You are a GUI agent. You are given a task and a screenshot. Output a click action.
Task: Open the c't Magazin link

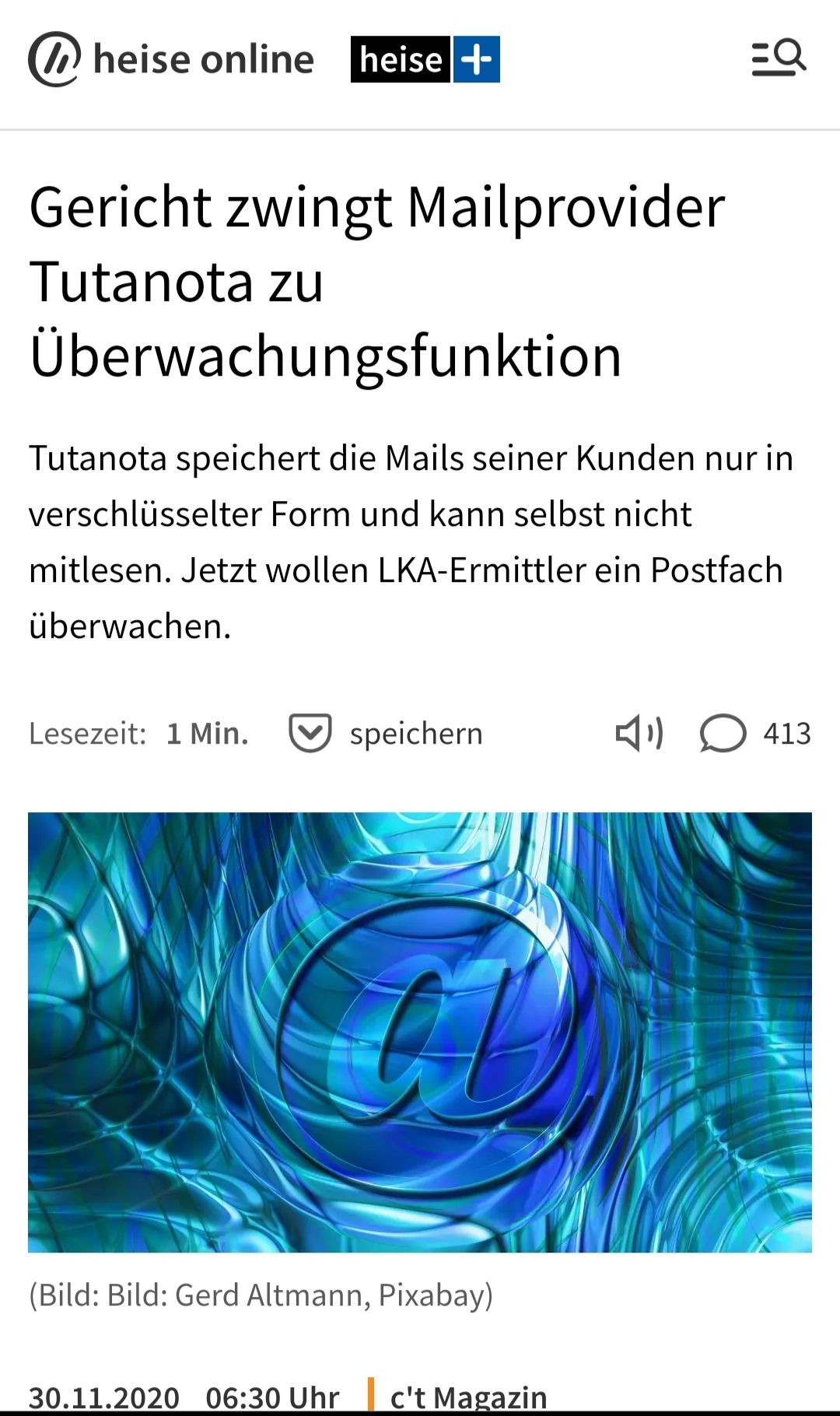click(x=468, y=1397)
